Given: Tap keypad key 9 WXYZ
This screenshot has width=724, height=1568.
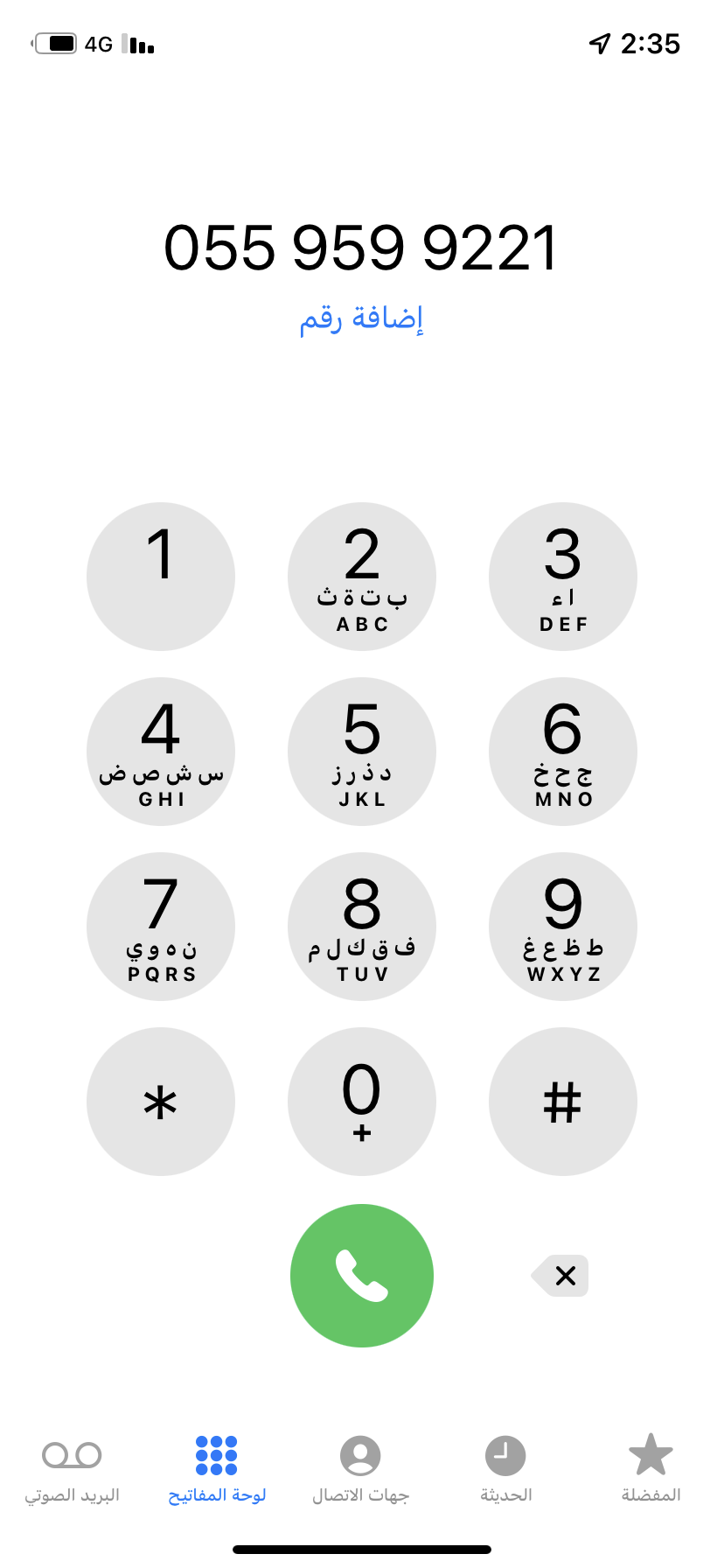Looking at the screenshot, I should (563, 927).
